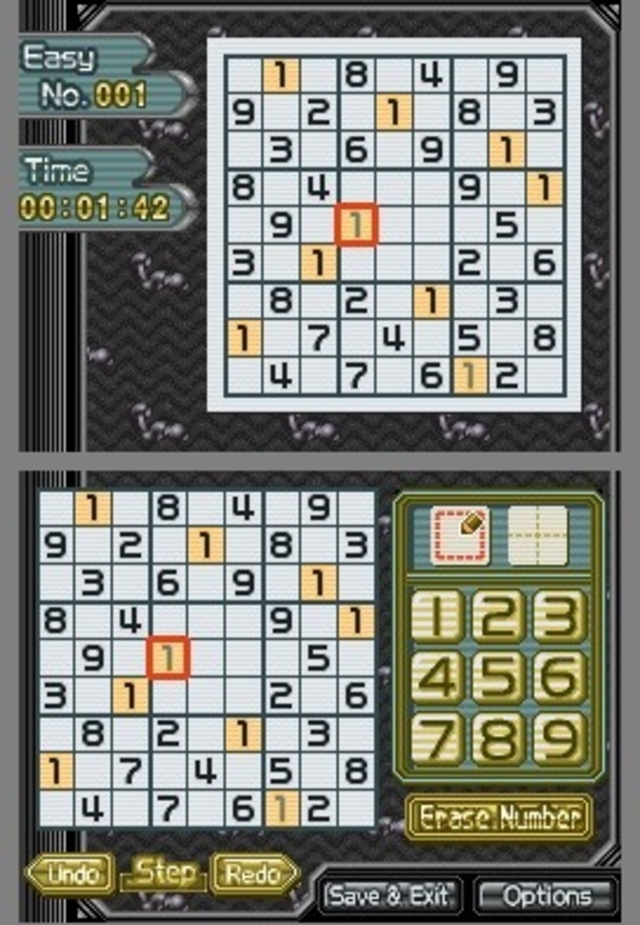Enter number 1 from the keypad
The image size is (640, 925).
click(437, 618)
